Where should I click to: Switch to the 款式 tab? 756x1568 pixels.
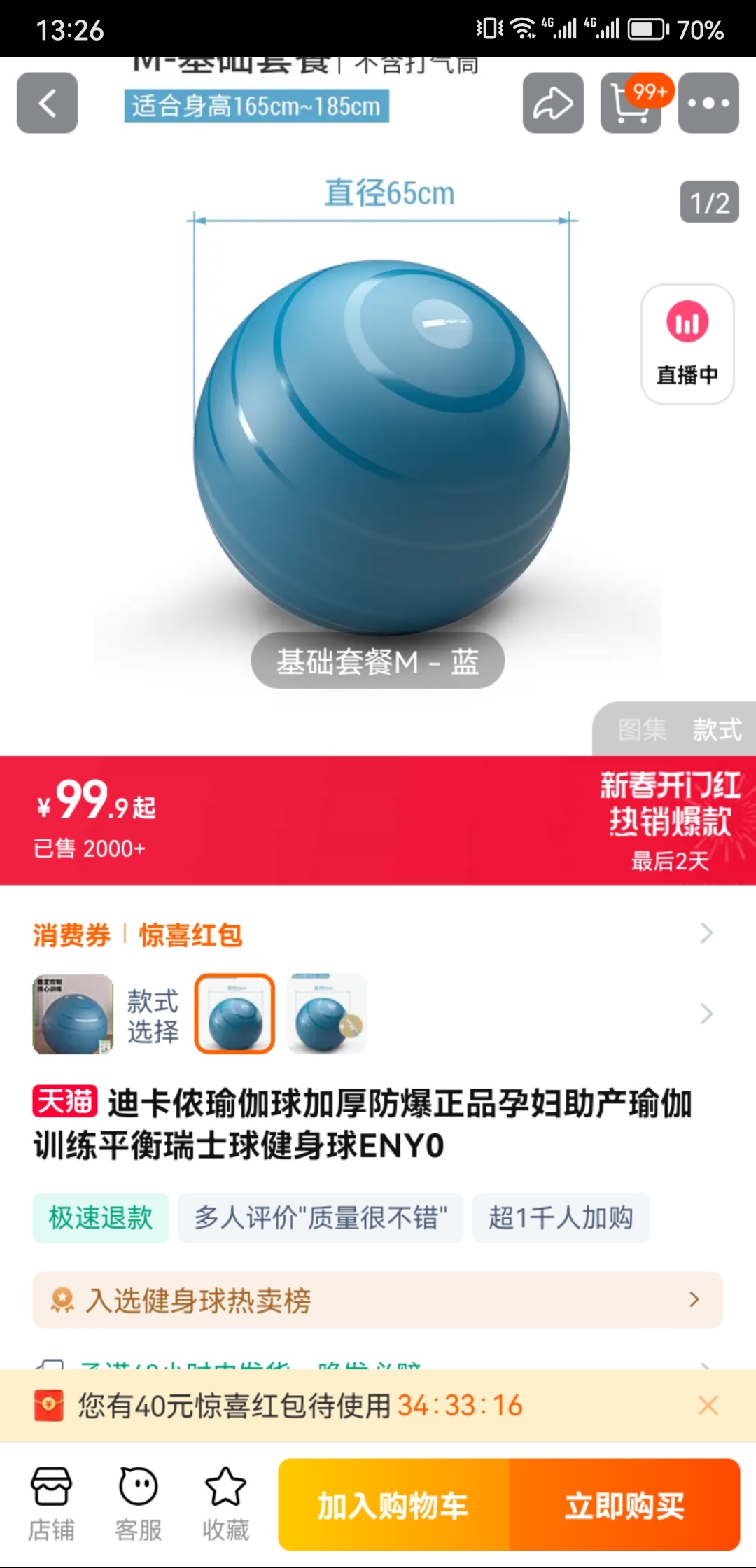coord(717,729)
